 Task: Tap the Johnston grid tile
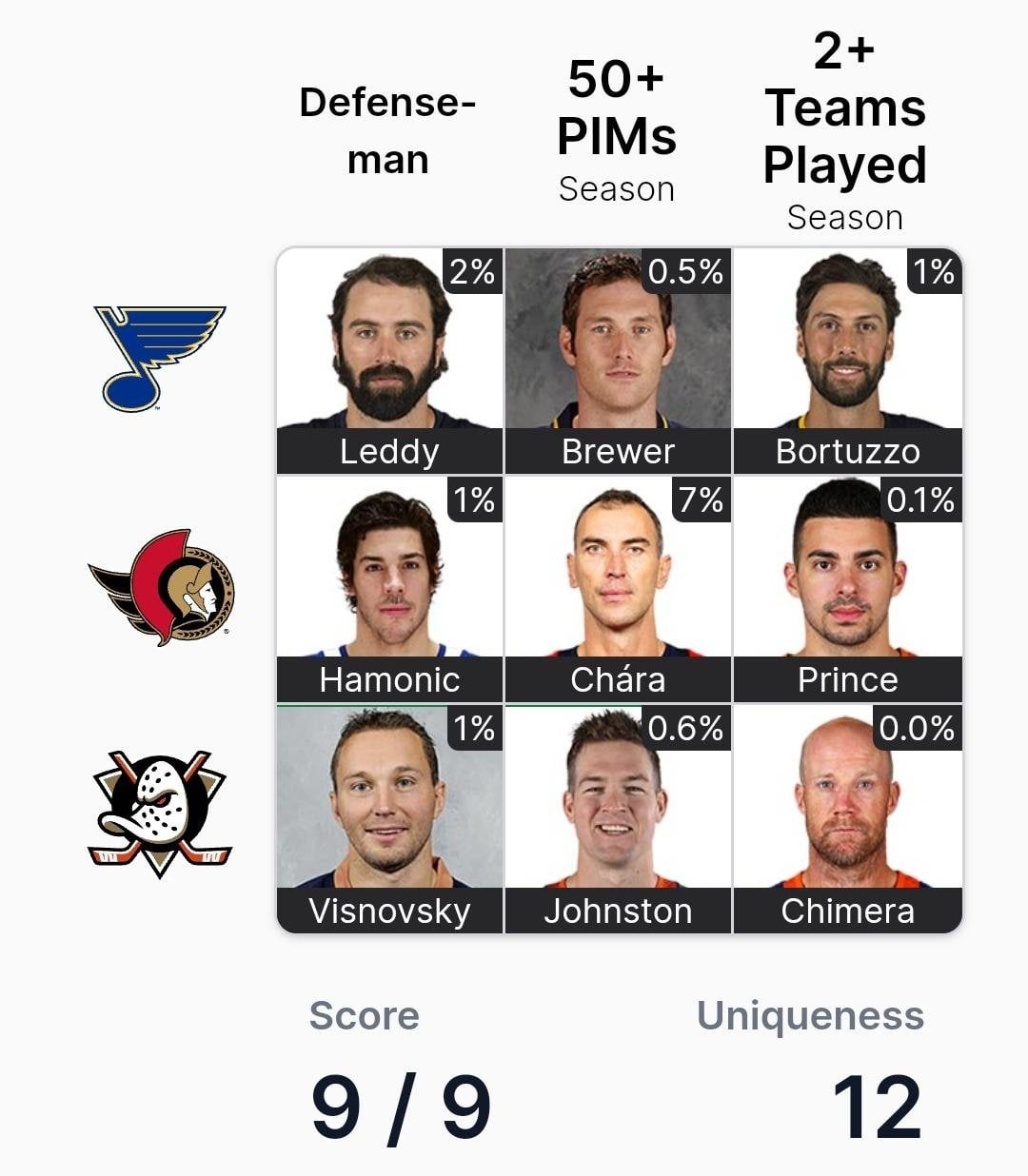point(618,818)
